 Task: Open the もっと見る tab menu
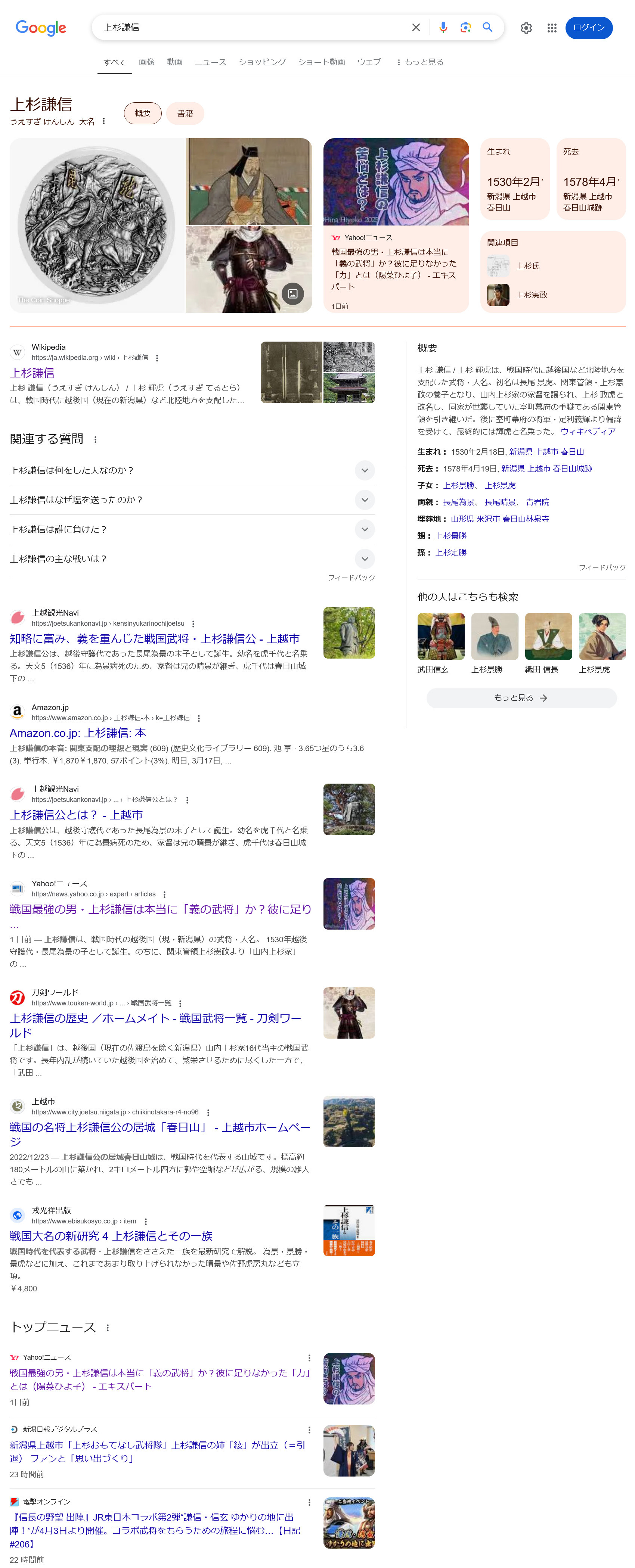coord(419,62)
